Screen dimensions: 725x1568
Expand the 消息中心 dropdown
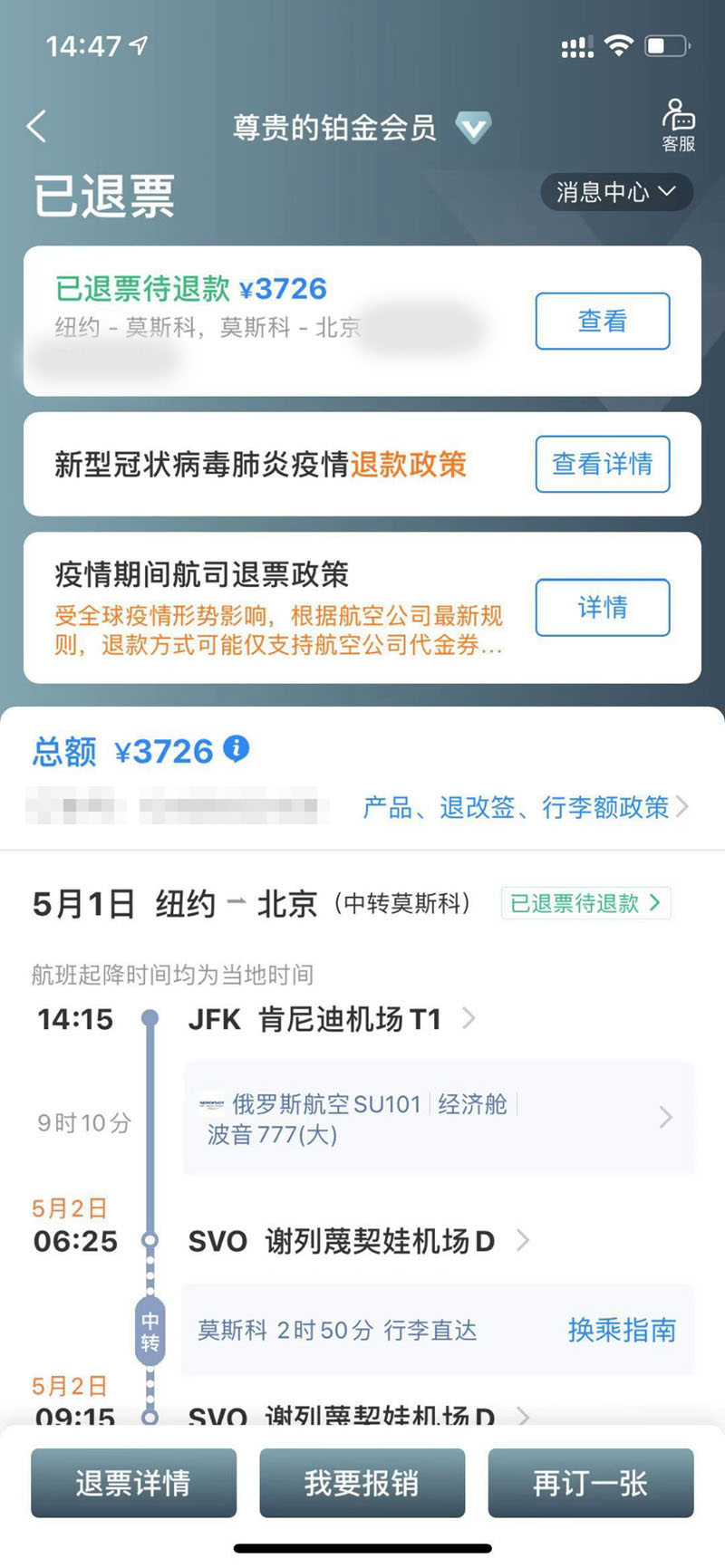pyautogui.click(x=616, y=192)
